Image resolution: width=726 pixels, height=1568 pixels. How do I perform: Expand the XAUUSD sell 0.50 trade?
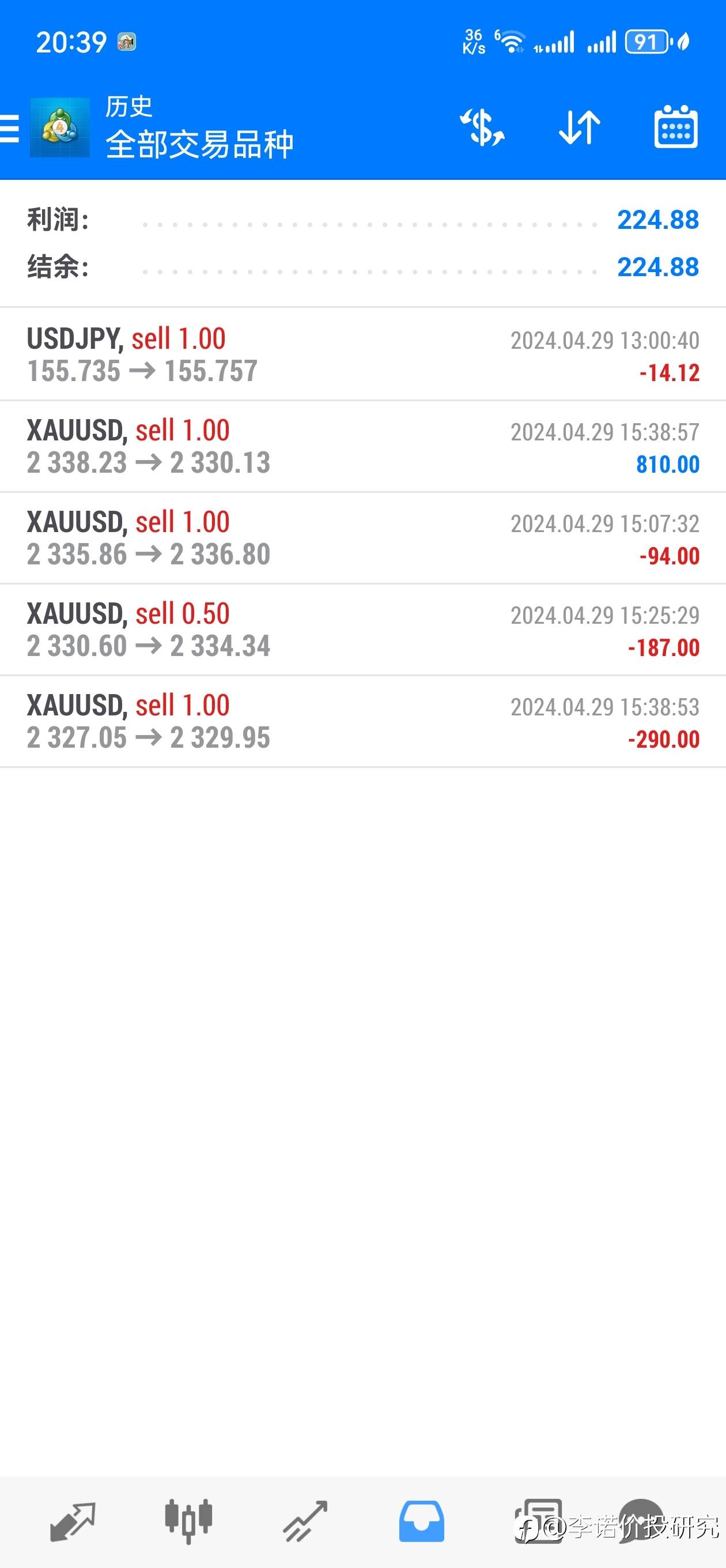362,630
